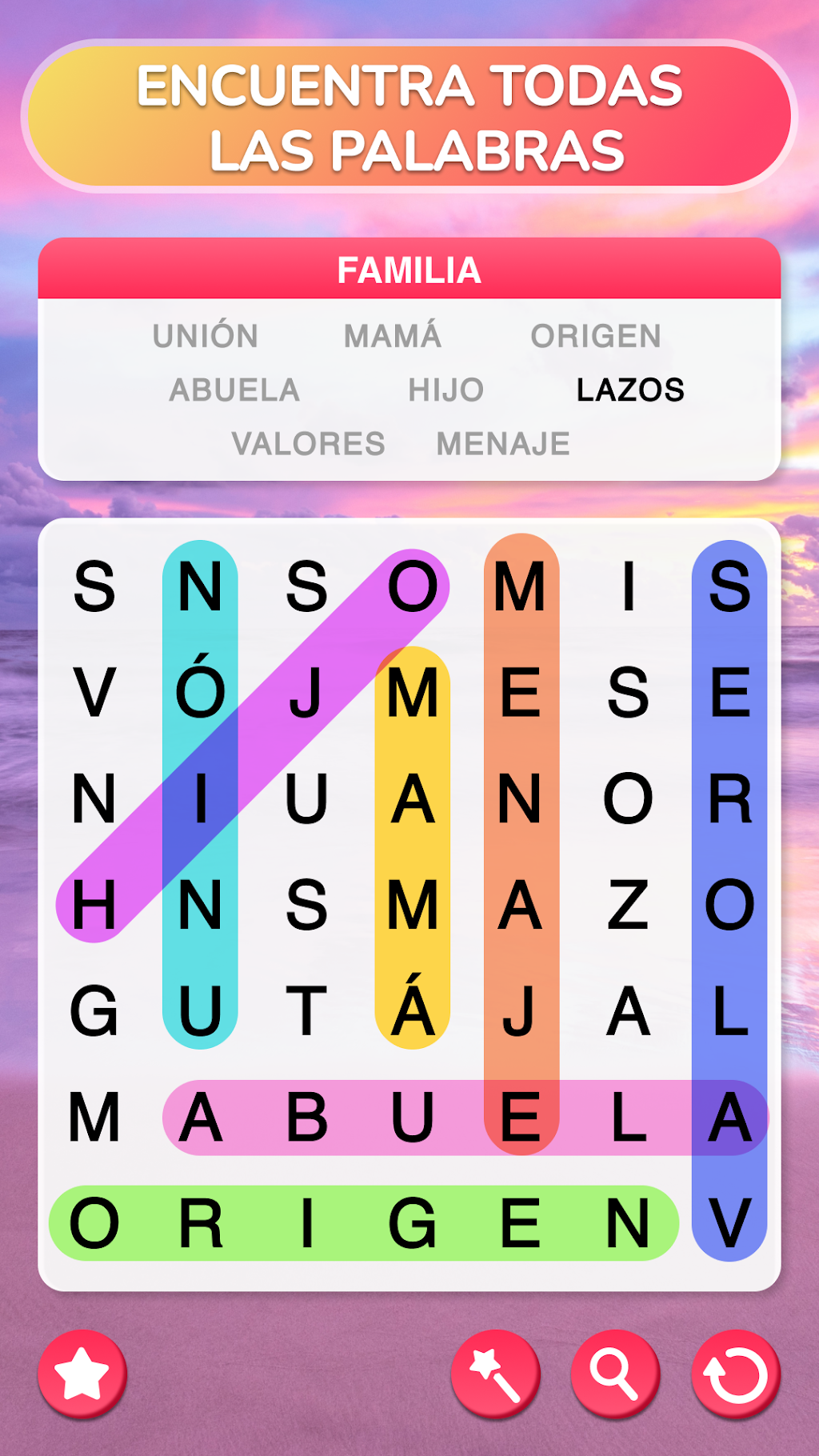Restart the puzzle with the reload button
Screen dimensions: 819x1456
pos(736,1374)
